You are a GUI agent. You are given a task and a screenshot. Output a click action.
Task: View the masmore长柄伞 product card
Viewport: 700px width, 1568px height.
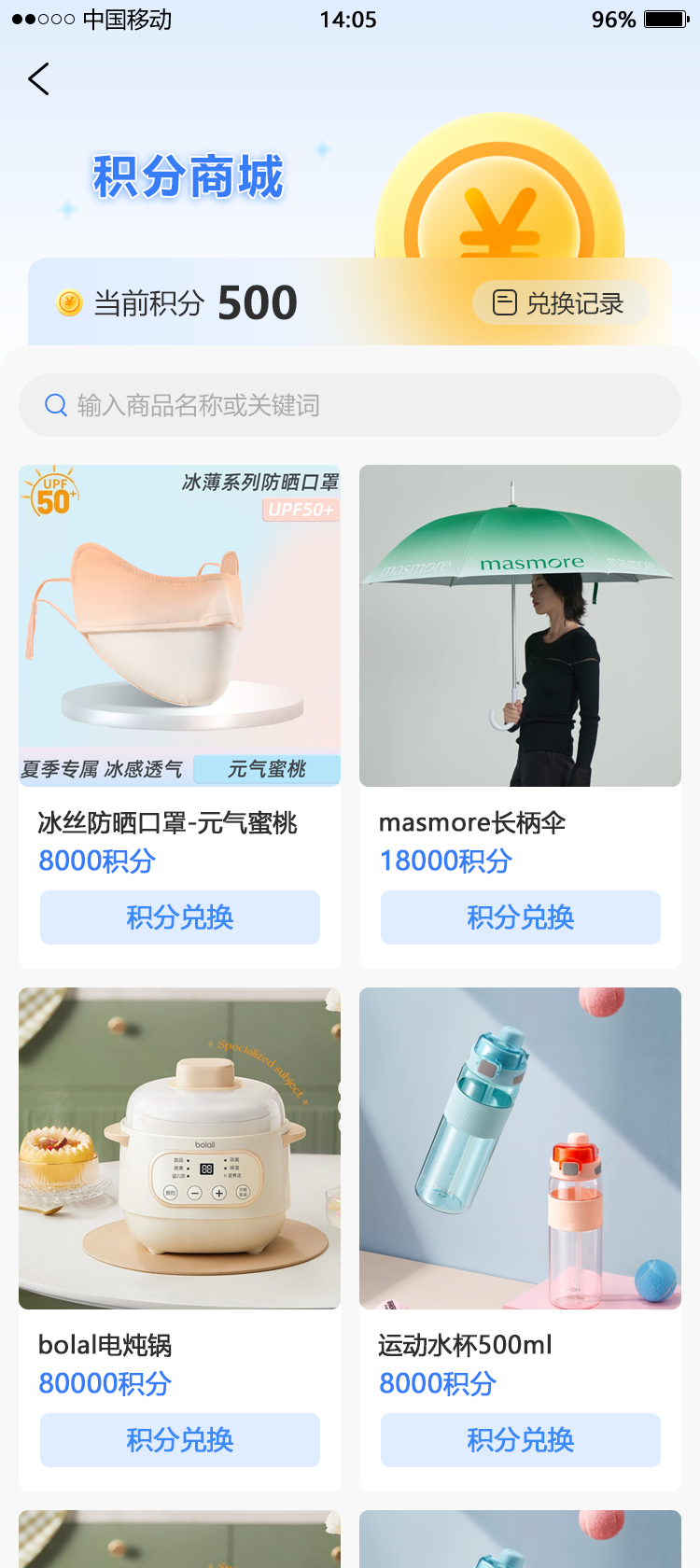[520, 625]
